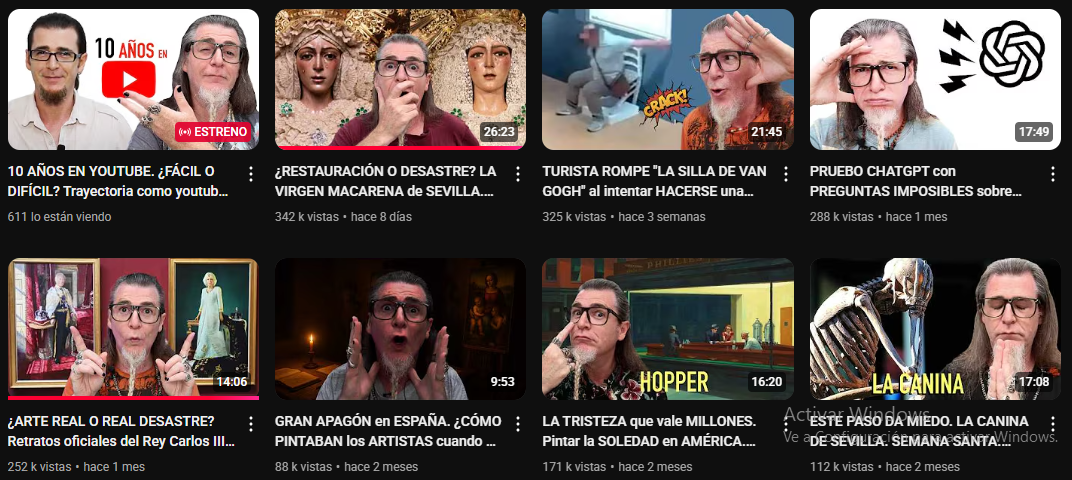The width and height of the screenshot is (1072, 480).
Task: Watch the LA CANINA DE SEVILLA video
Action: pyautogui.click(x=935, y=328)
